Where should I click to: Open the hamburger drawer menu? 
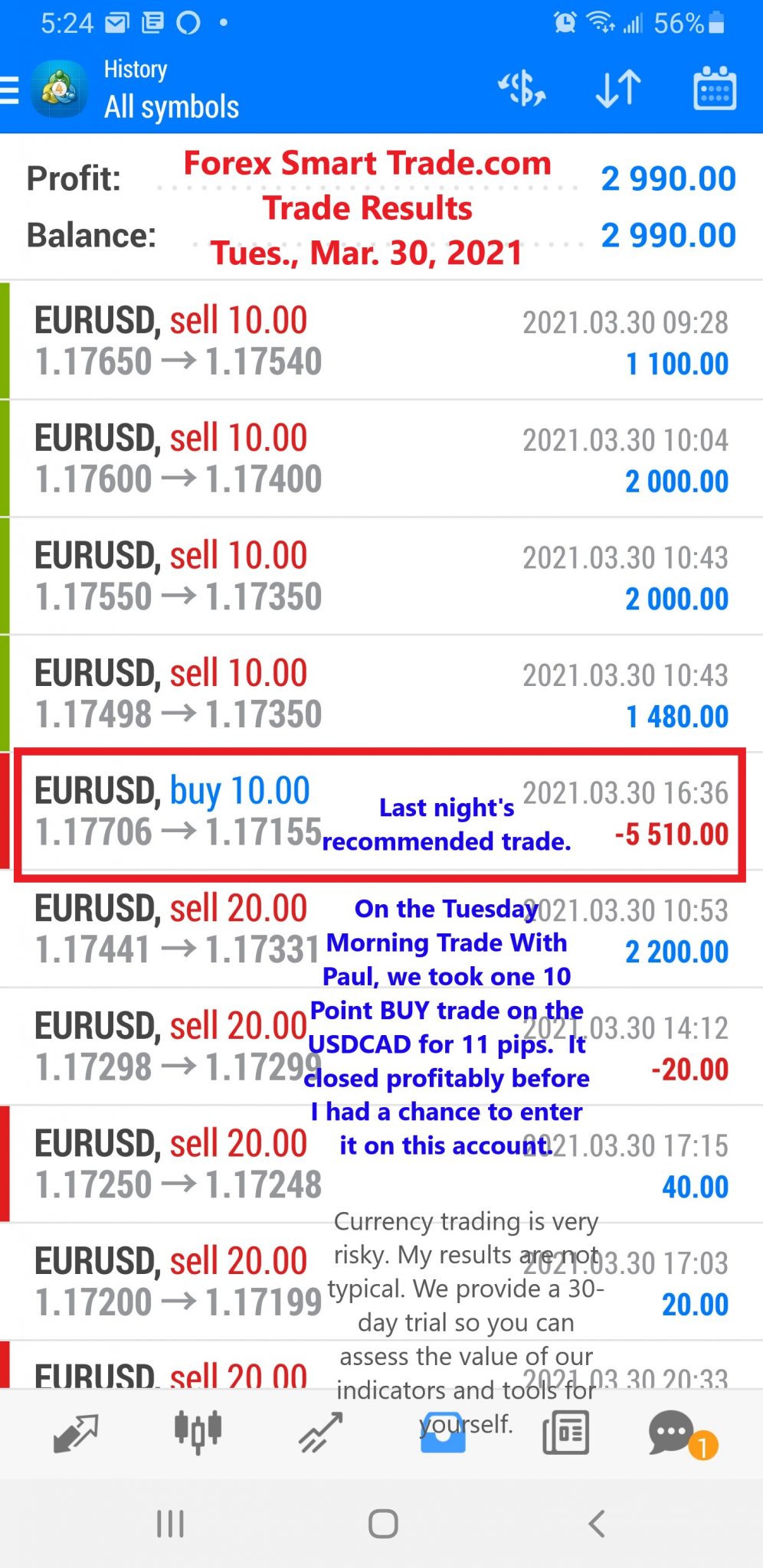[x=10, y=90]
